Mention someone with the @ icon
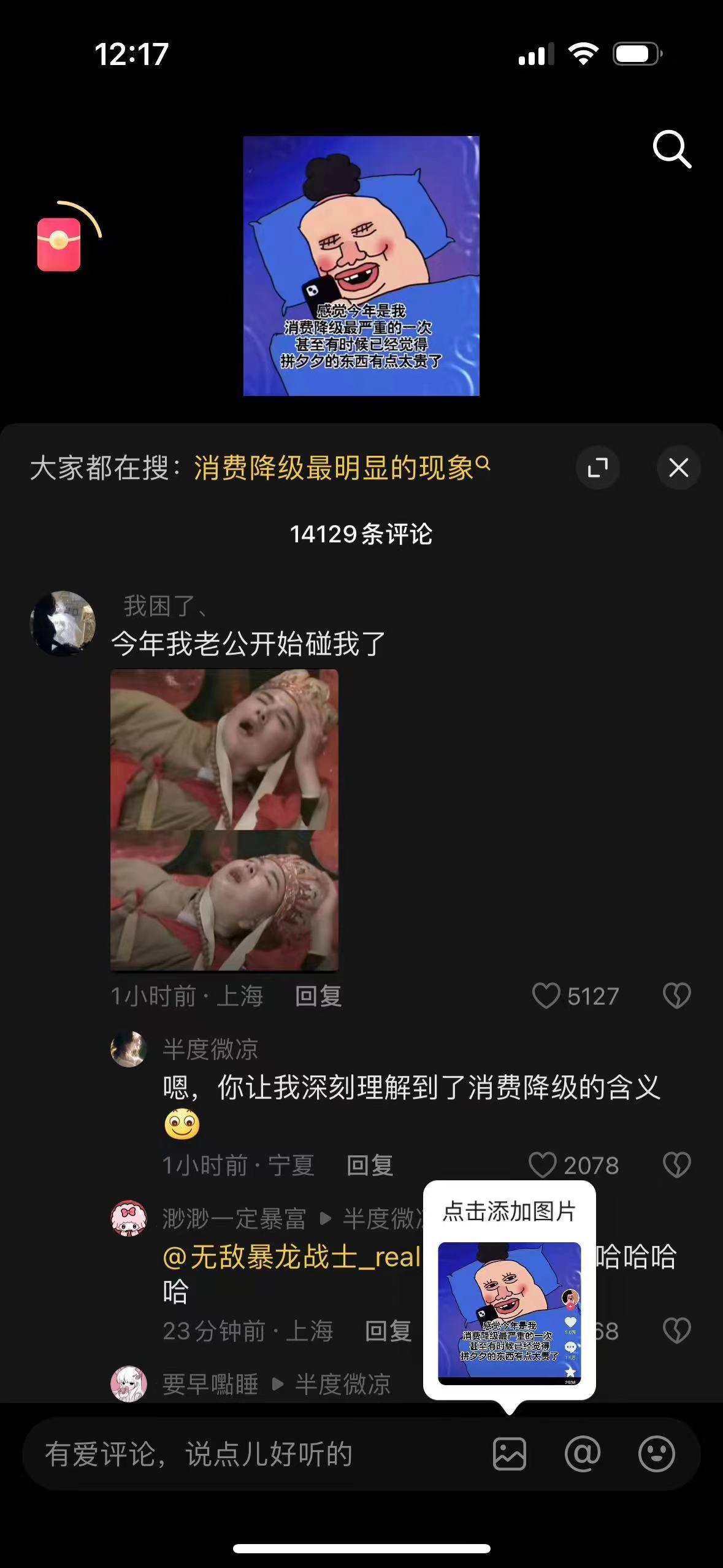Screen dimensions: 723x1568 tap(582, 1454)
